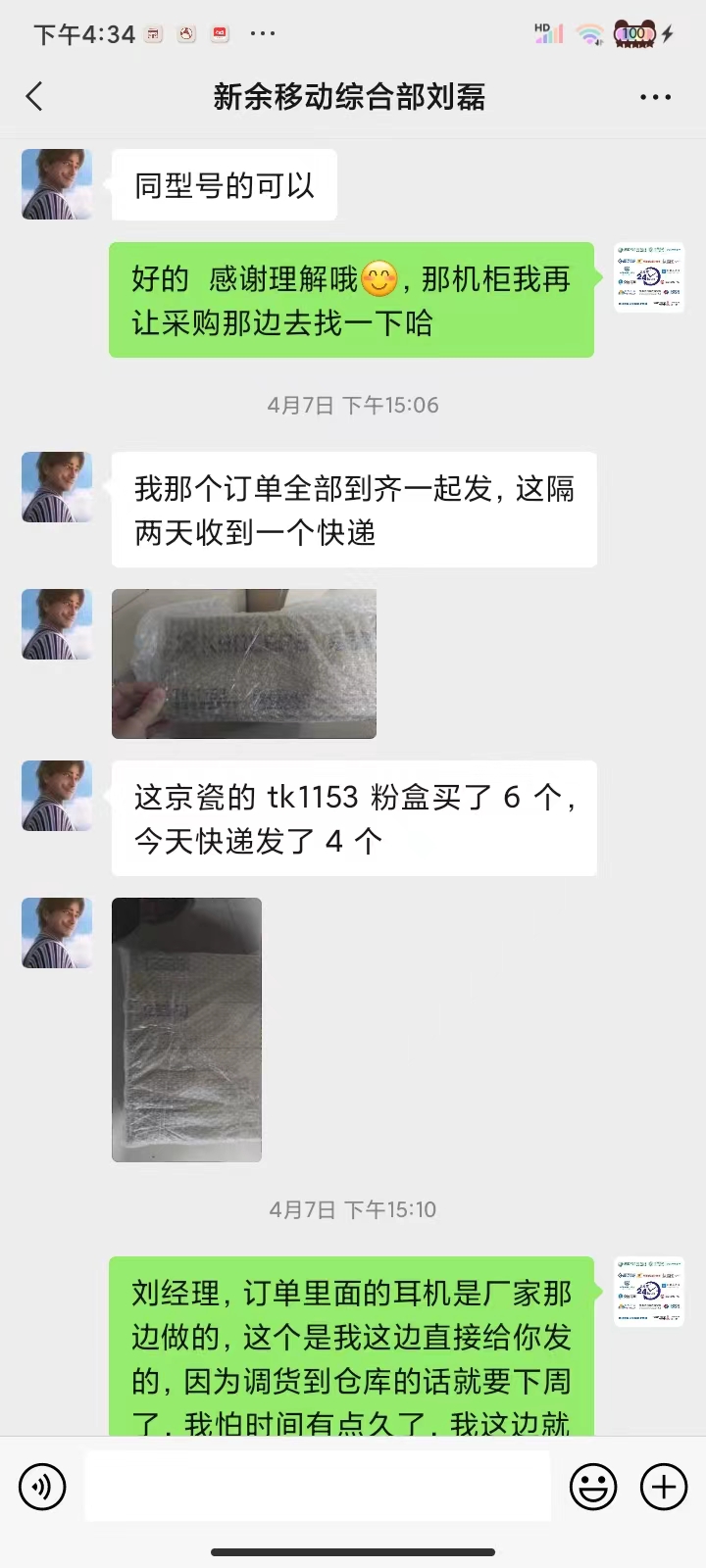Image resolution: width=706 pixels, height=1568 pixels.
Task: Open the plus attachments menu
Action: pyautogui.click(x=664, y=1487)
